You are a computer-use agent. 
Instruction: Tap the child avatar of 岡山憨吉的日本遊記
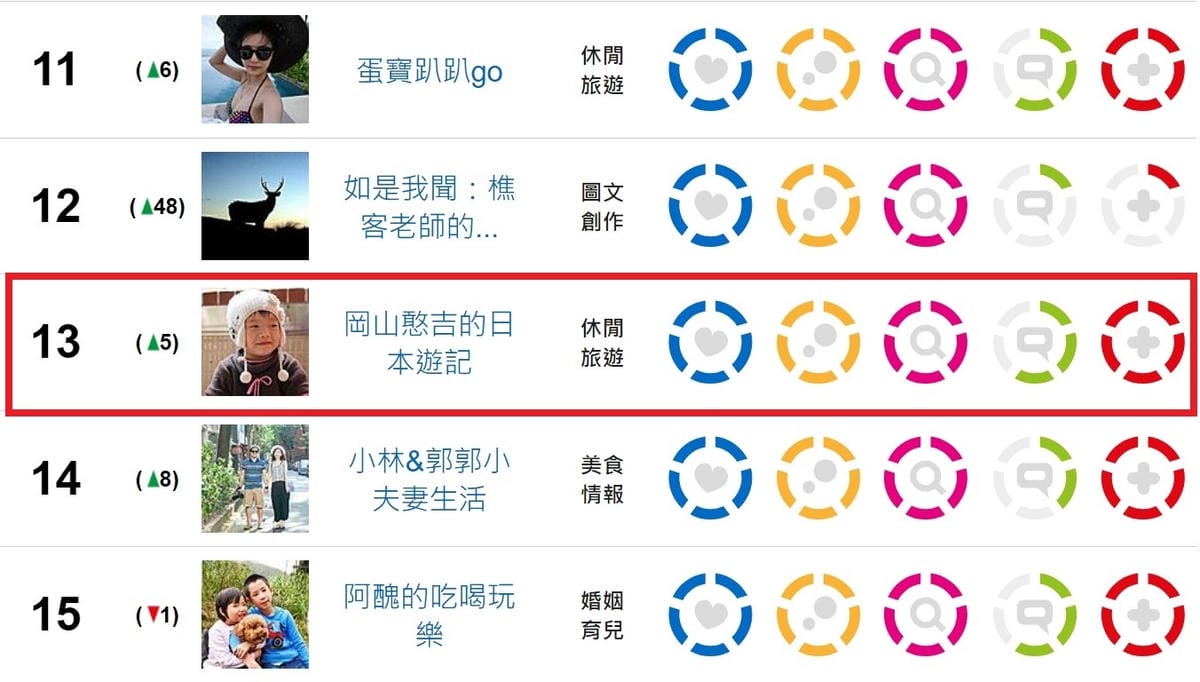[255, 342]
